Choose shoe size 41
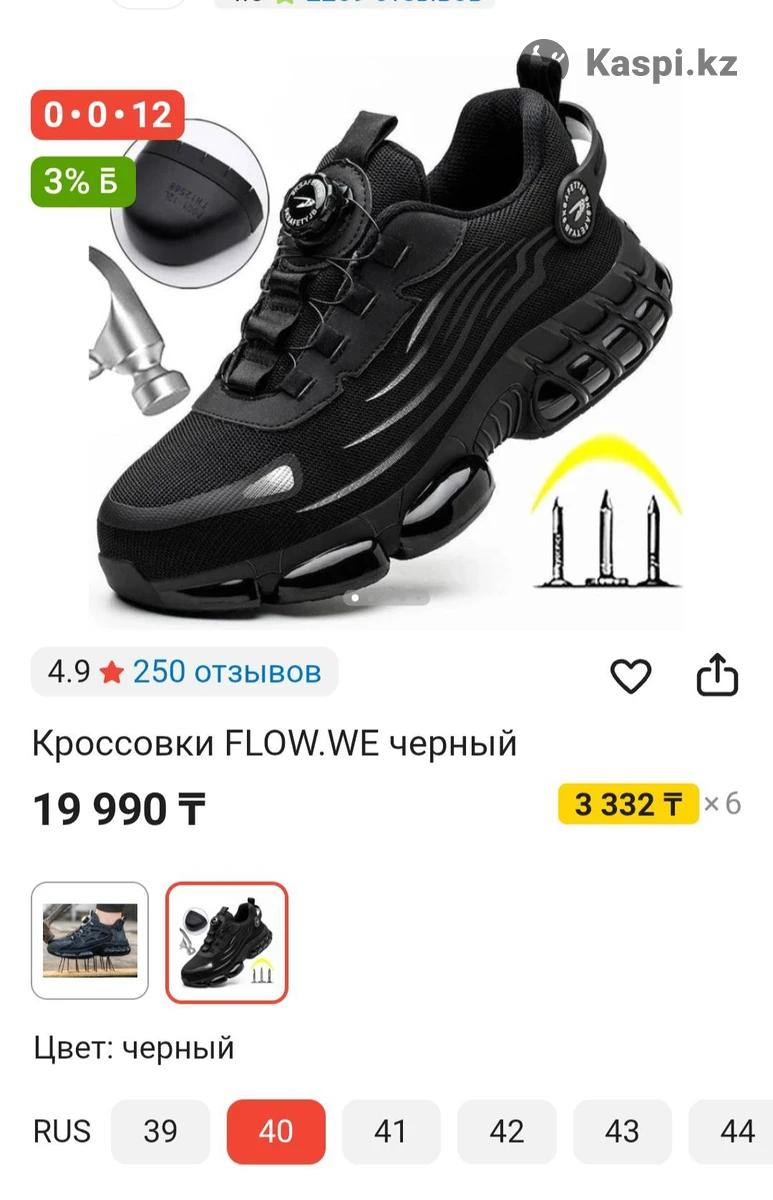 click(x=391, y=1132)
